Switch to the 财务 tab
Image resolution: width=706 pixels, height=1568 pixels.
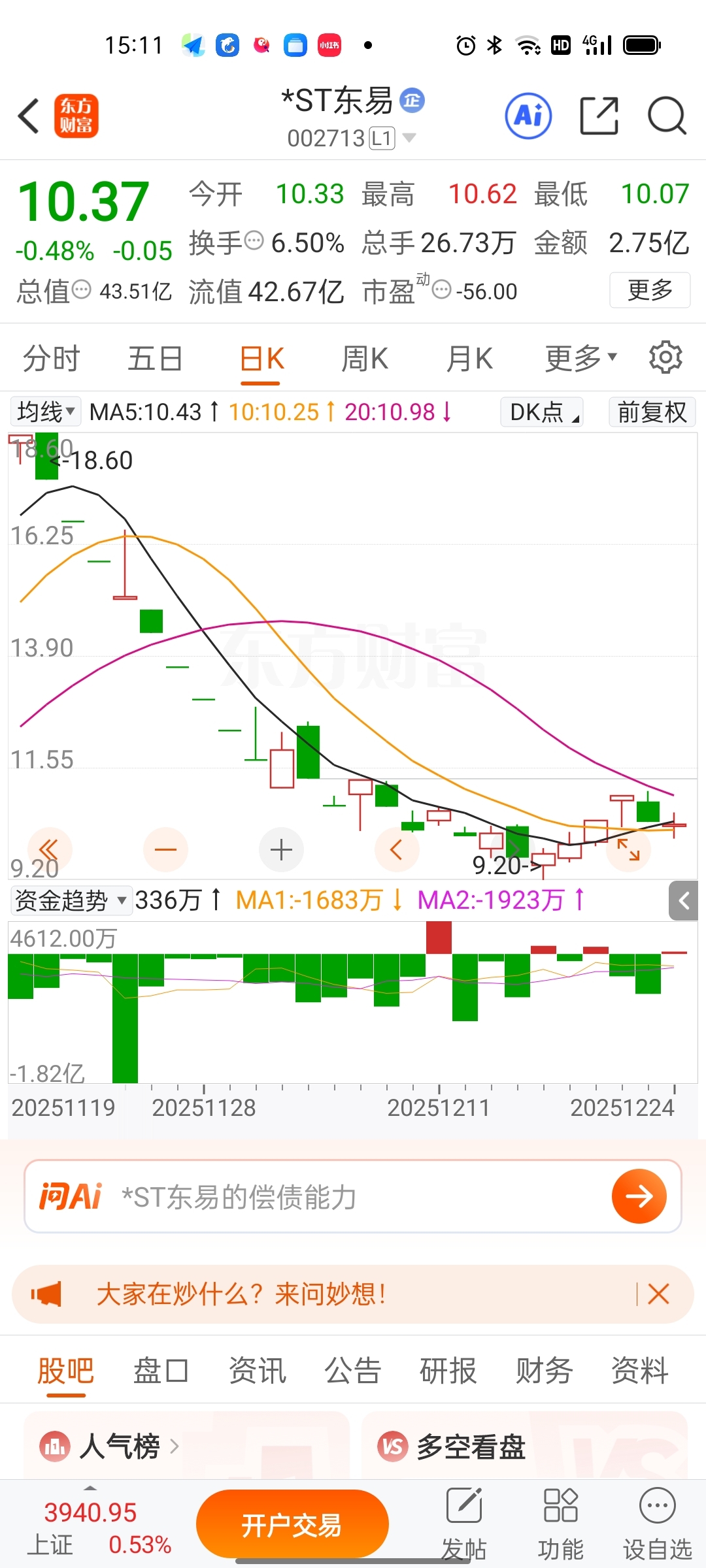(544, 1371)
